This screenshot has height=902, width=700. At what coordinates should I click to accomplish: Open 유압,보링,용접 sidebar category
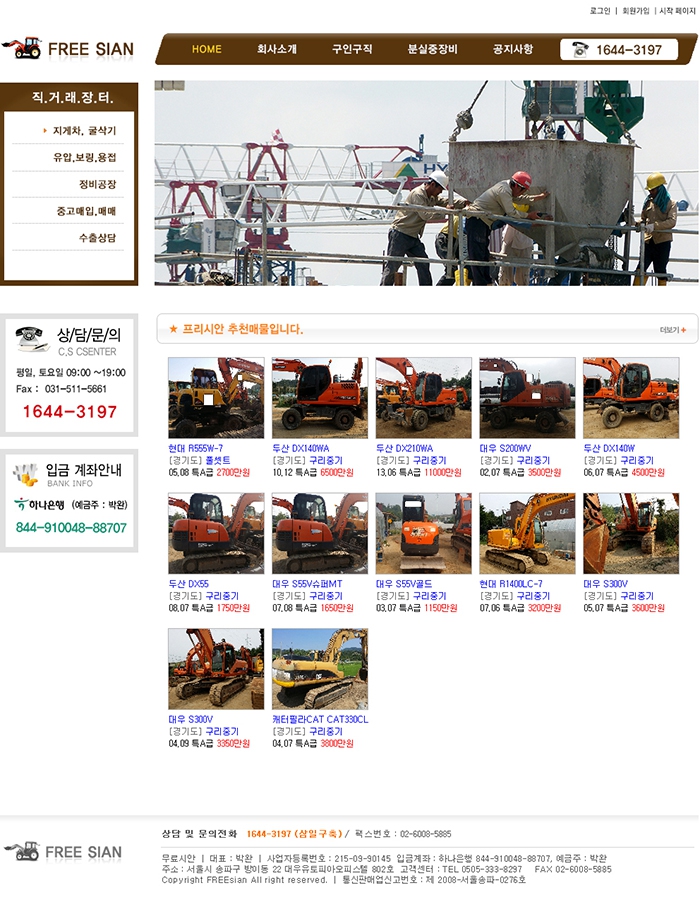[85, 158]
